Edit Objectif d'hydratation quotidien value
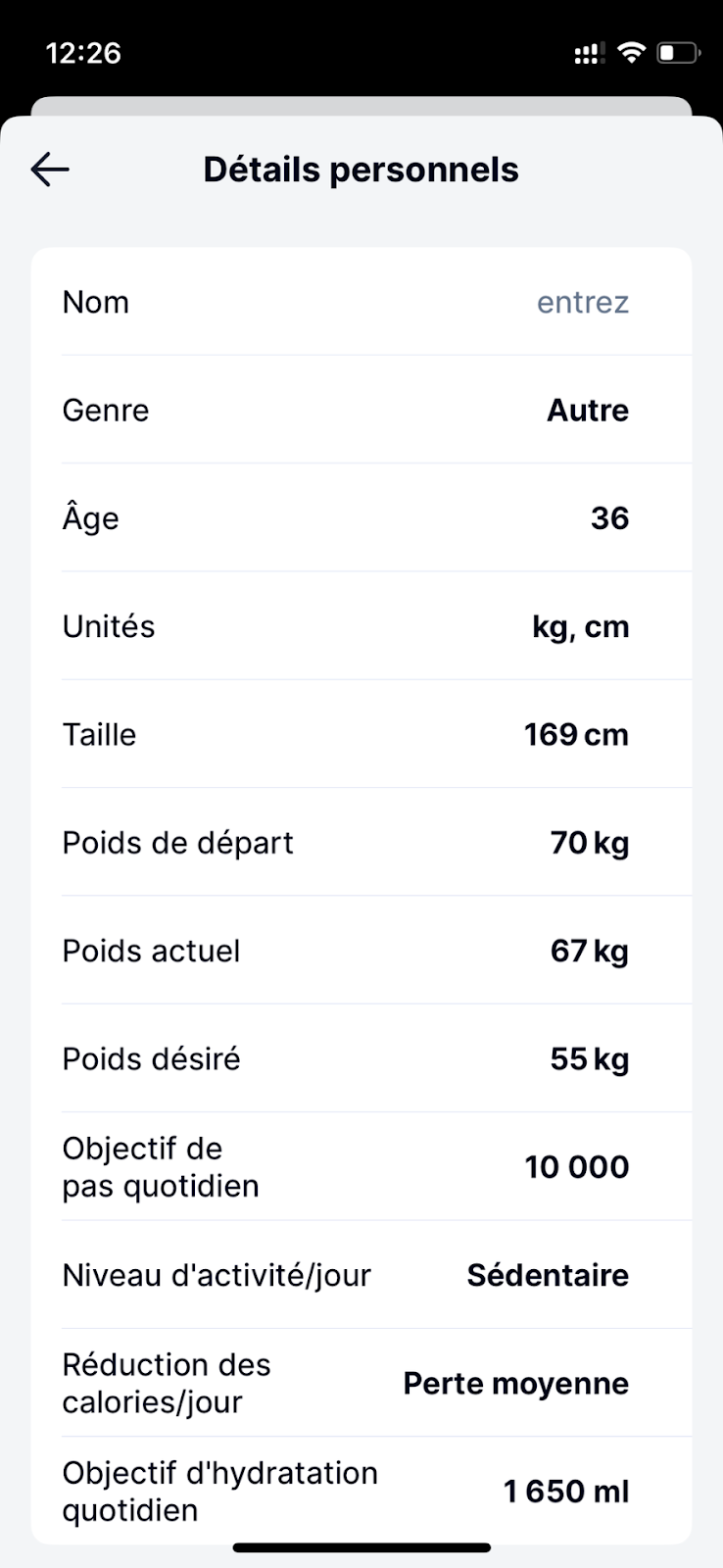Viewport: 723px width, 1568px height. (361, 1491)
